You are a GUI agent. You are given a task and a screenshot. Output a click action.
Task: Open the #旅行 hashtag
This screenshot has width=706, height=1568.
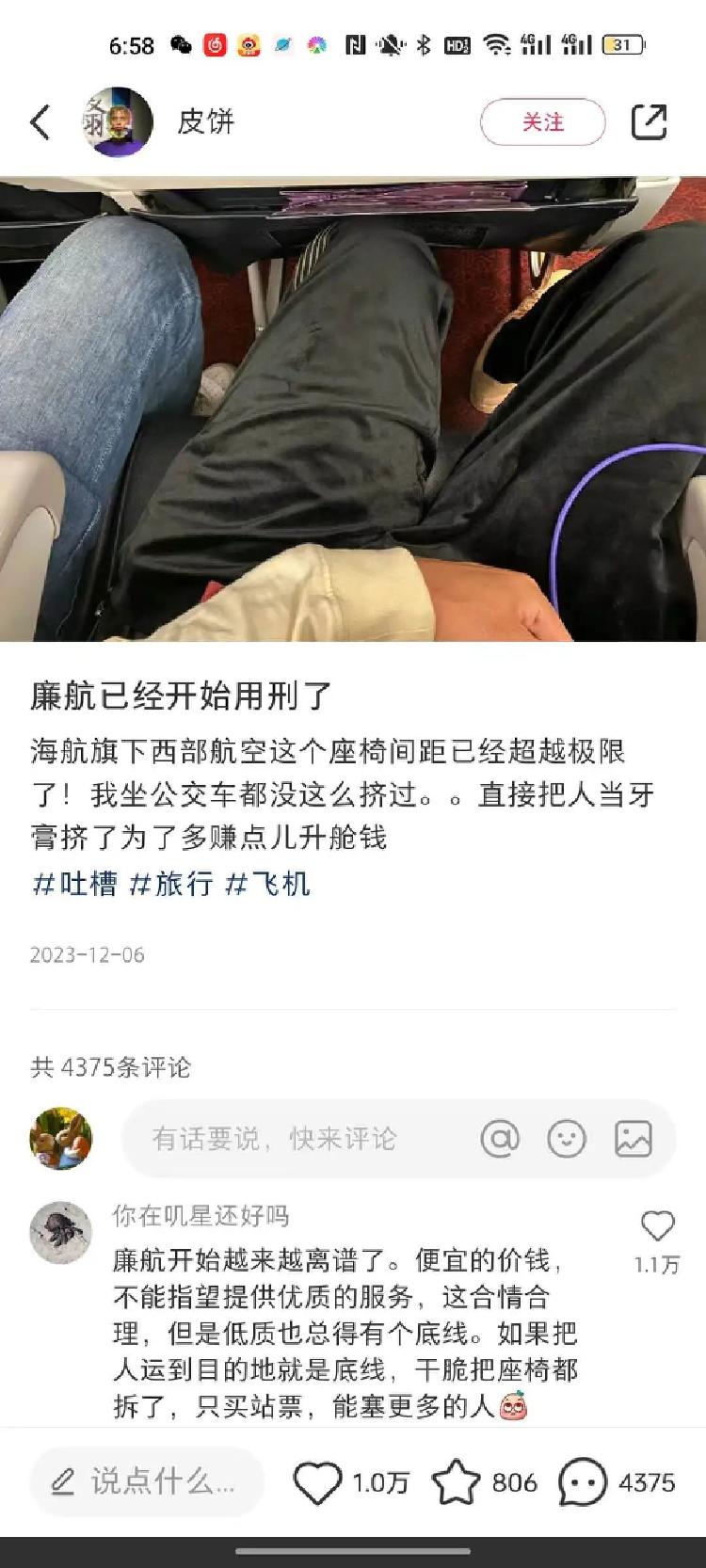[x=171, y=884]
